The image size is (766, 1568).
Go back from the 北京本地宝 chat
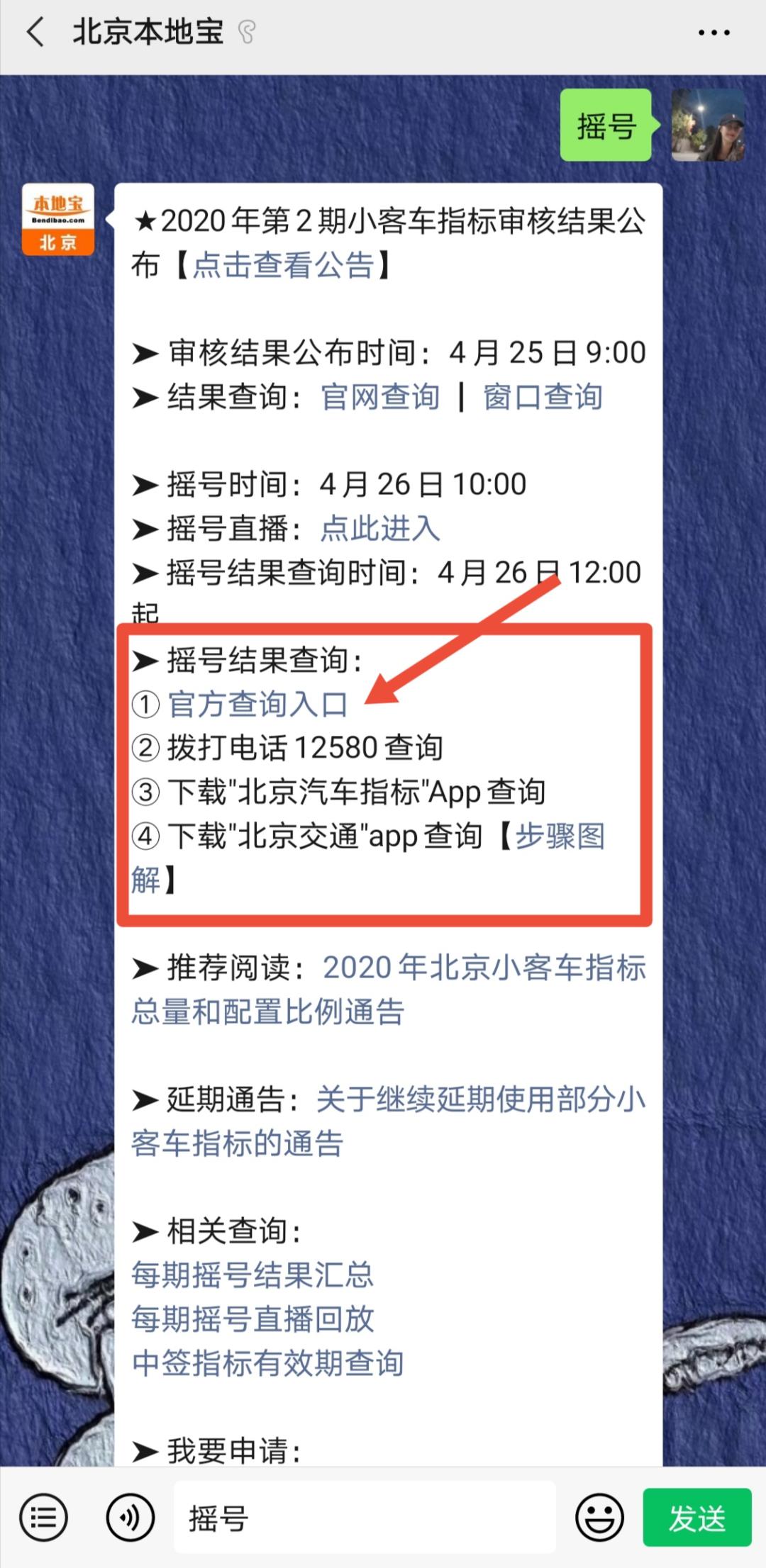(35, 33)
